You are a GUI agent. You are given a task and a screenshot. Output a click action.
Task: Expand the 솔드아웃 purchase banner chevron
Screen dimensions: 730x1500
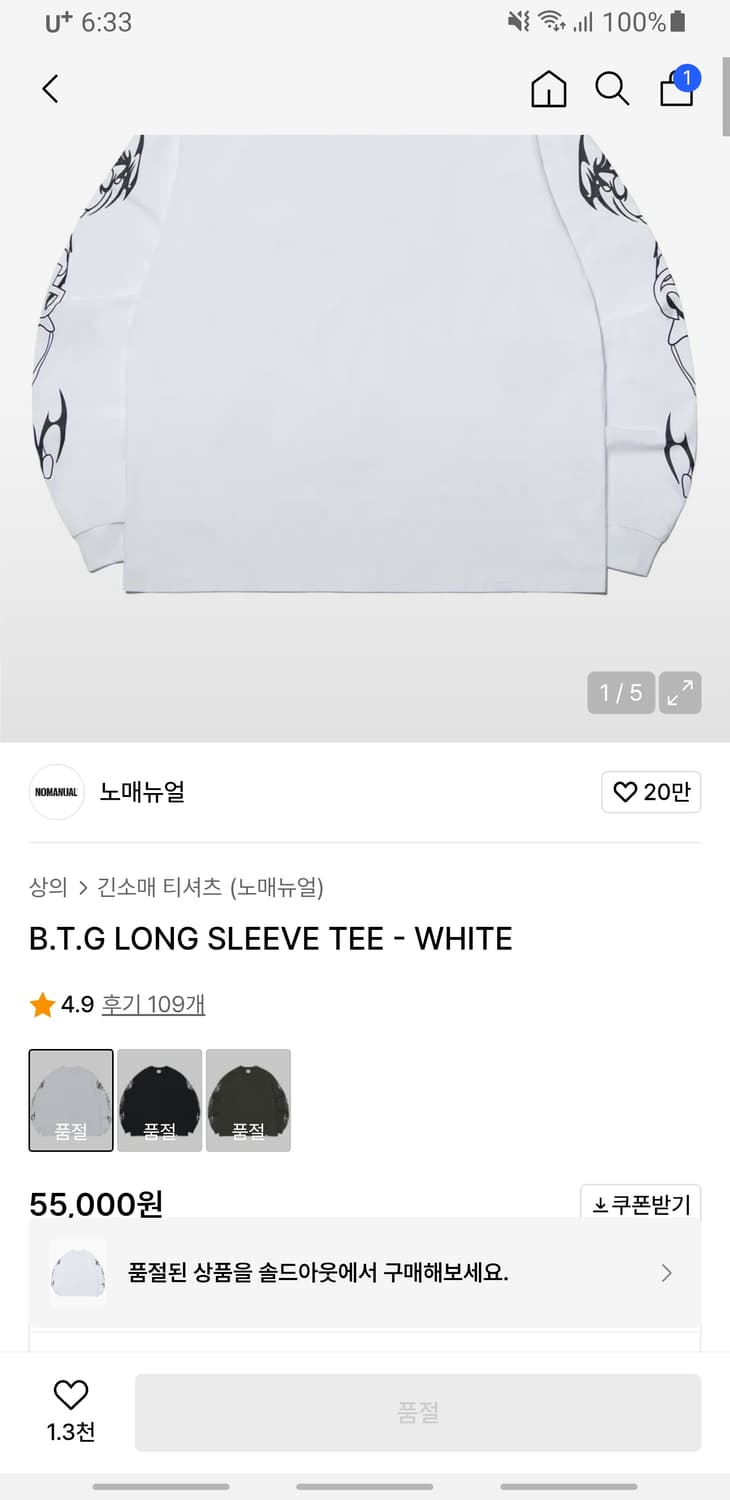(665, 1272)
